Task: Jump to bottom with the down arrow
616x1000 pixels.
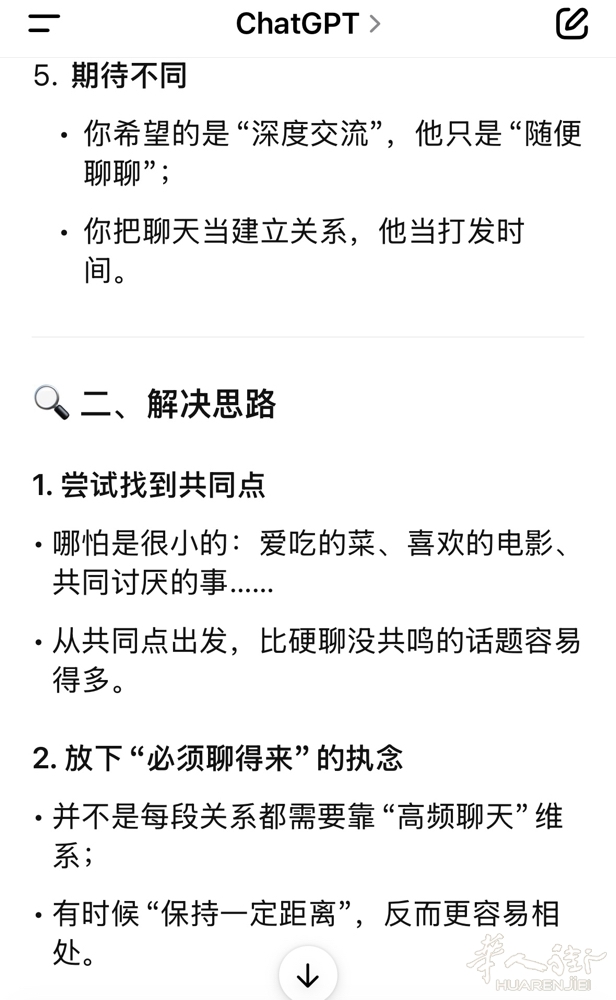Action: click(308, 976)
